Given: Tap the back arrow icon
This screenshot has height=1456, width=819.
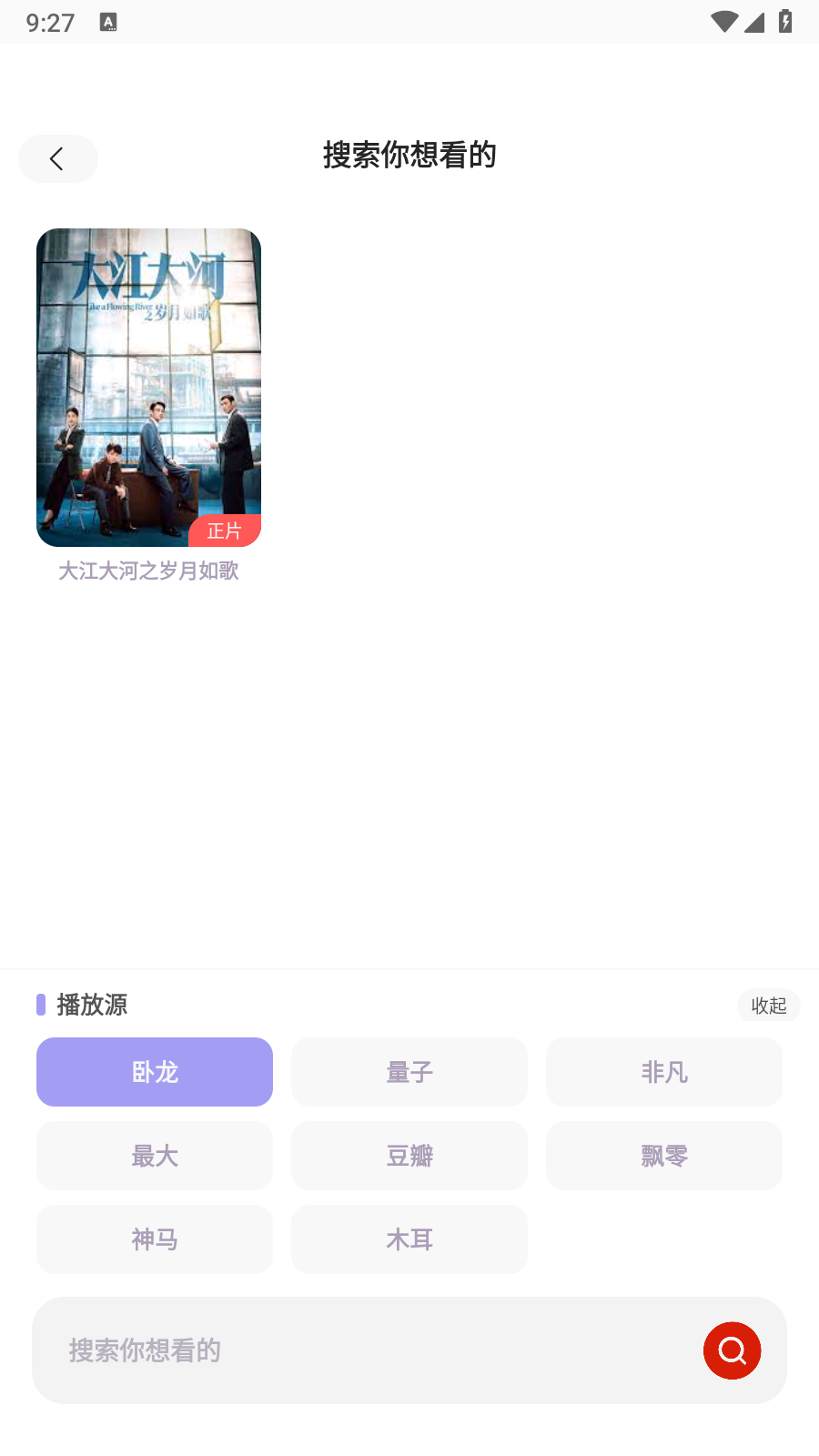Looking at the screenshot, I should (x=57, y=158).
